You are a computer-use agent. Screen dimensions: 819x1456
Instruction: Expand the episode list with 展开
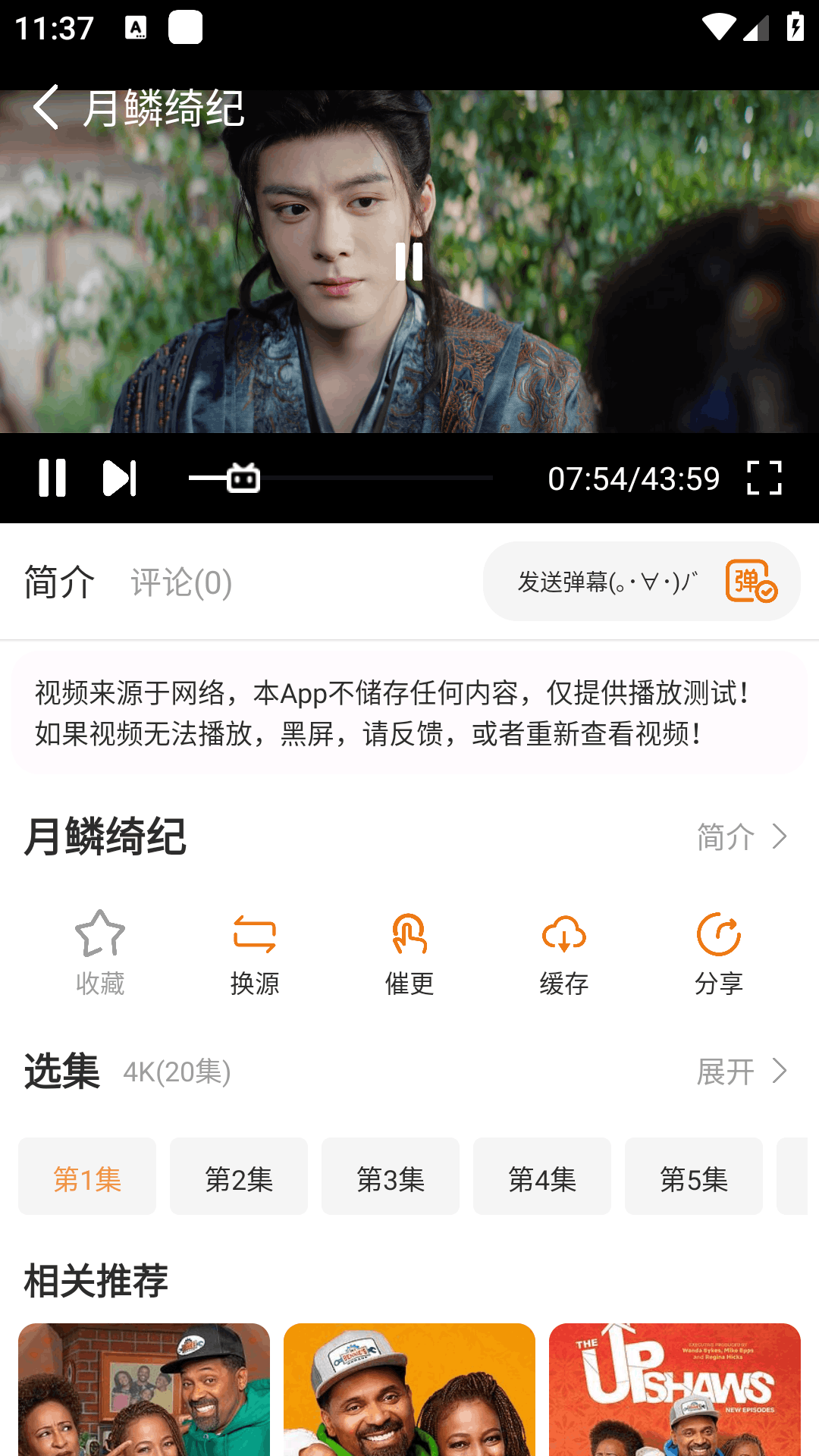[742, 1072]
